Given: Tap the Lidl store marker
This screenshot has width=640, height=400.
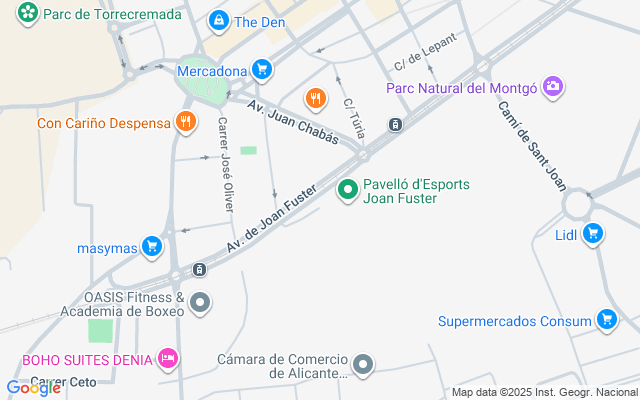Looking at the screenshot, I should coord(594,235).
